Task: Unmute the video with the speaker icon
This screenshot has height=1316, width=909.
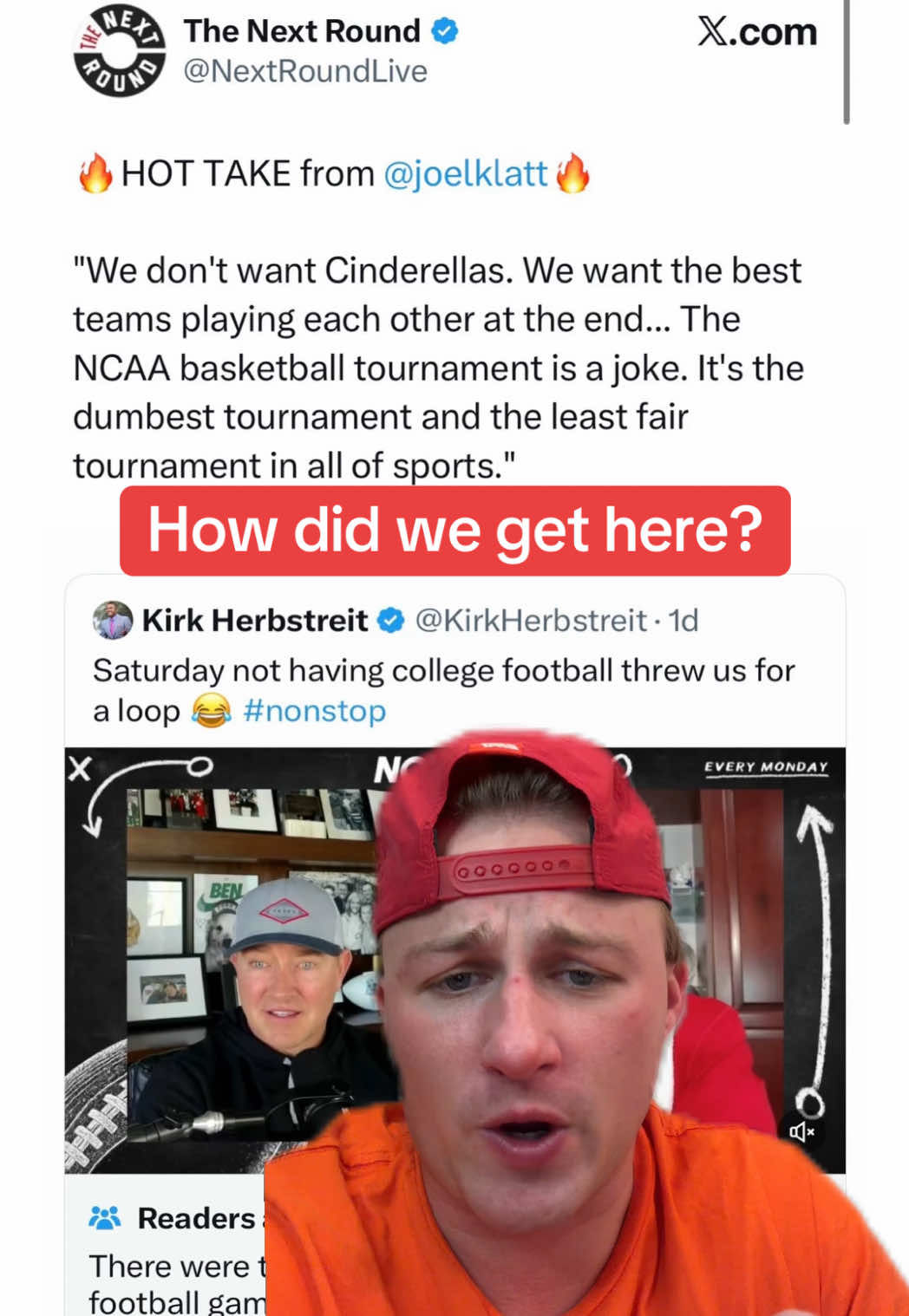Action: (x=802, y=1132)
